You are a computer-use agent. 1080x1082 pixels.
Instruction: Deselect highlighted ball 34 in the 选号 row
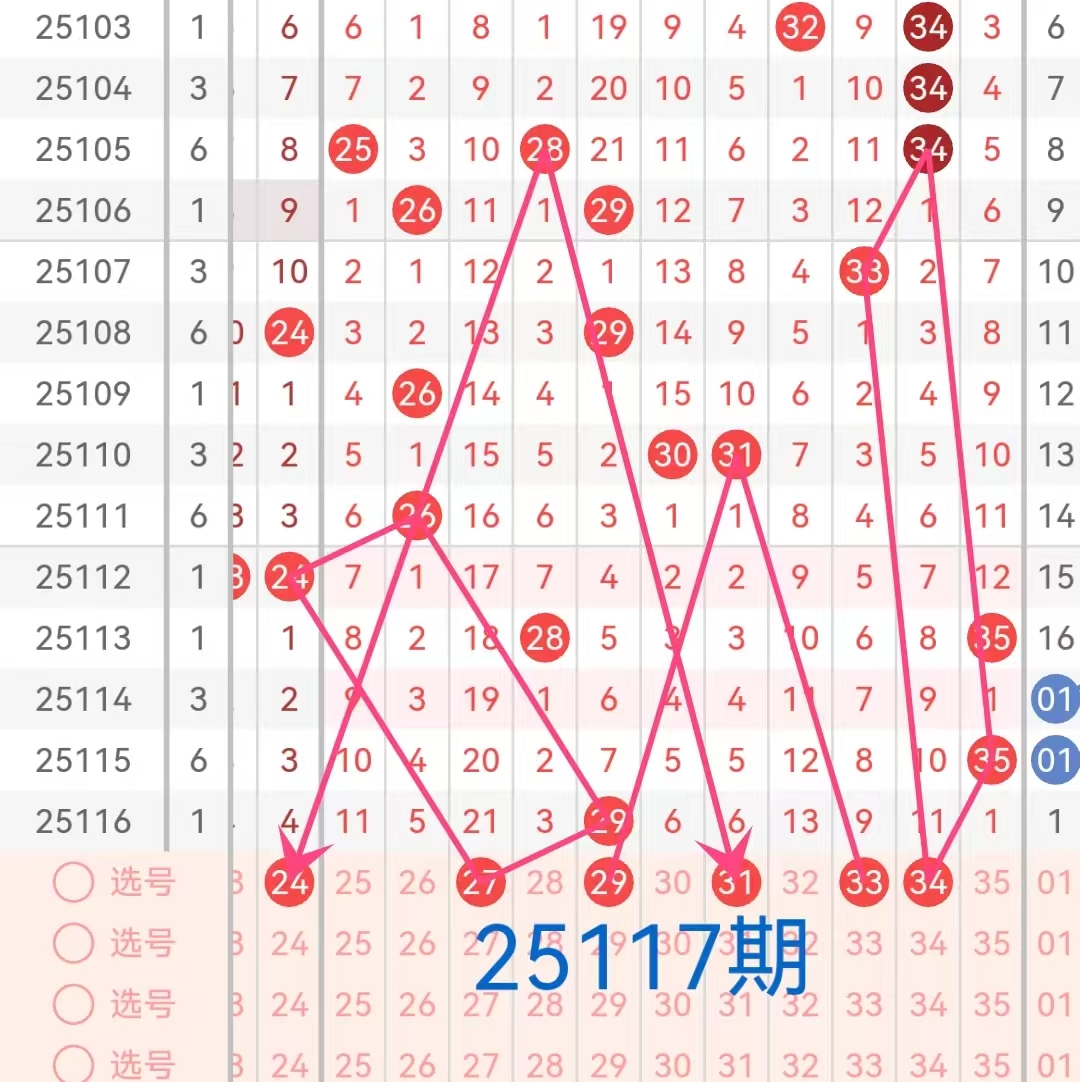coord(928,882)
